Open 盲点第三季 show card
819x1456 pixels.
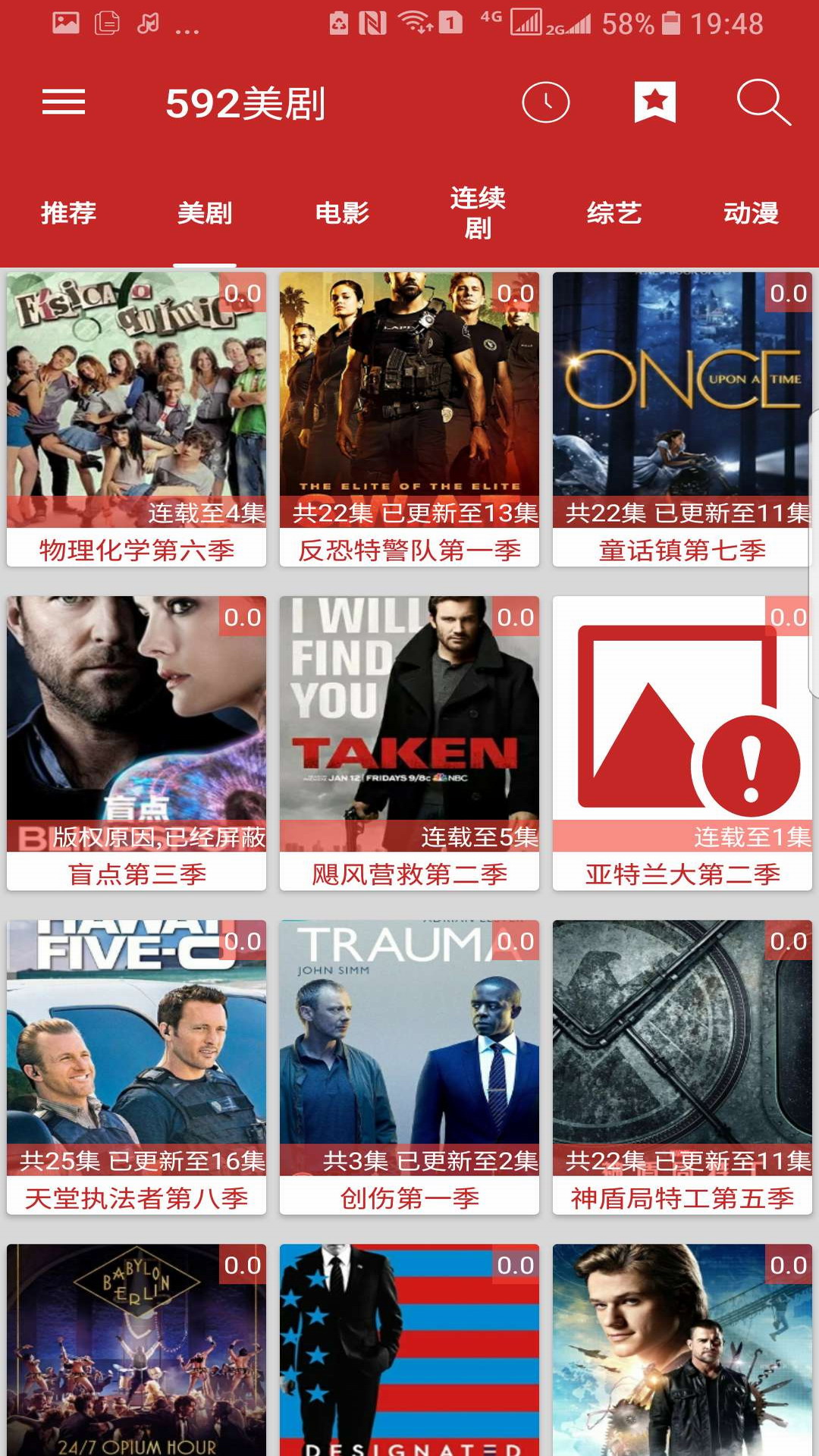coord(136,742)
